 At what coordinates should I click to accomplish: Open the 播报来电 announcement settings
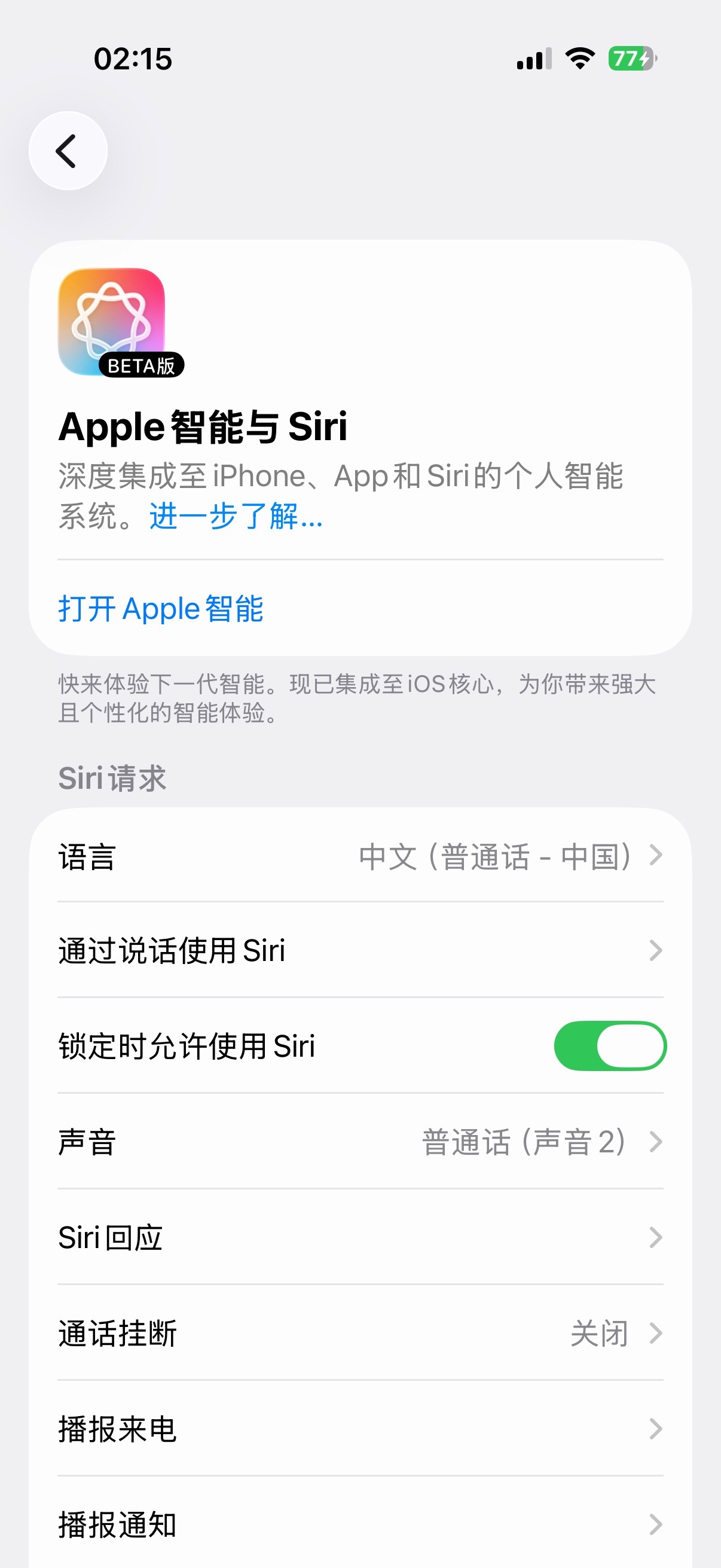click(360, 1429)
